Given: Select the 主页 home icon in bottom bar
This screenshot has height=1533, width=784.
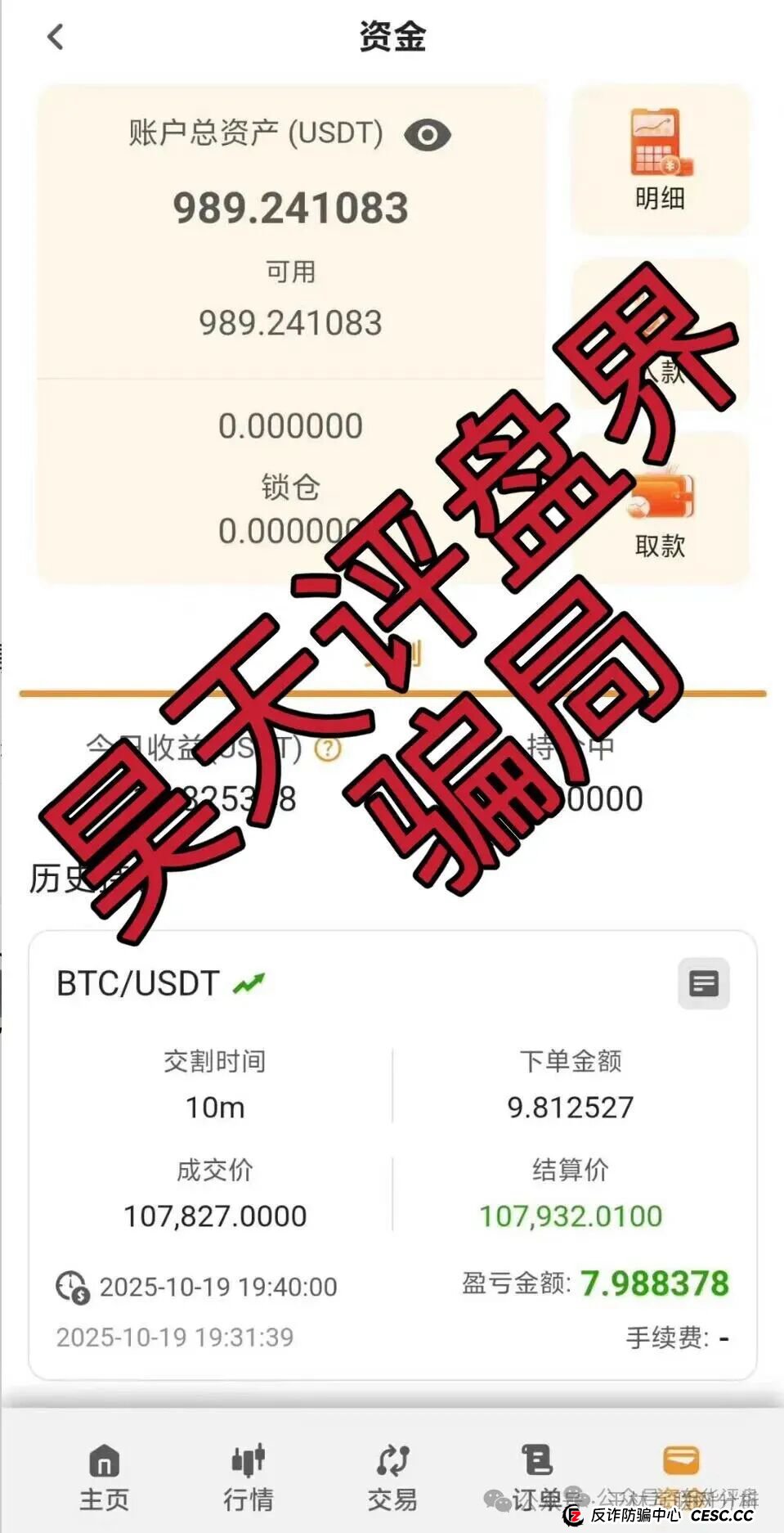Looking at the screenshot, I should (x=103, y=1463).
